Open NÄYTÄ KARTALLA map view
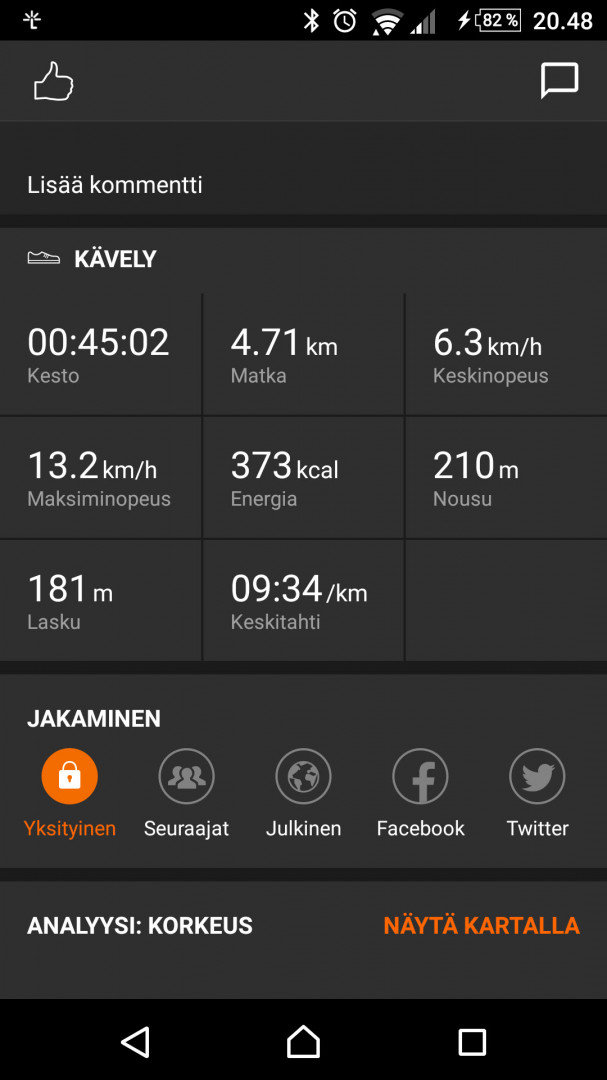Image resolution: width=607 pixels, height=1080 pixels. coord(481,926)
